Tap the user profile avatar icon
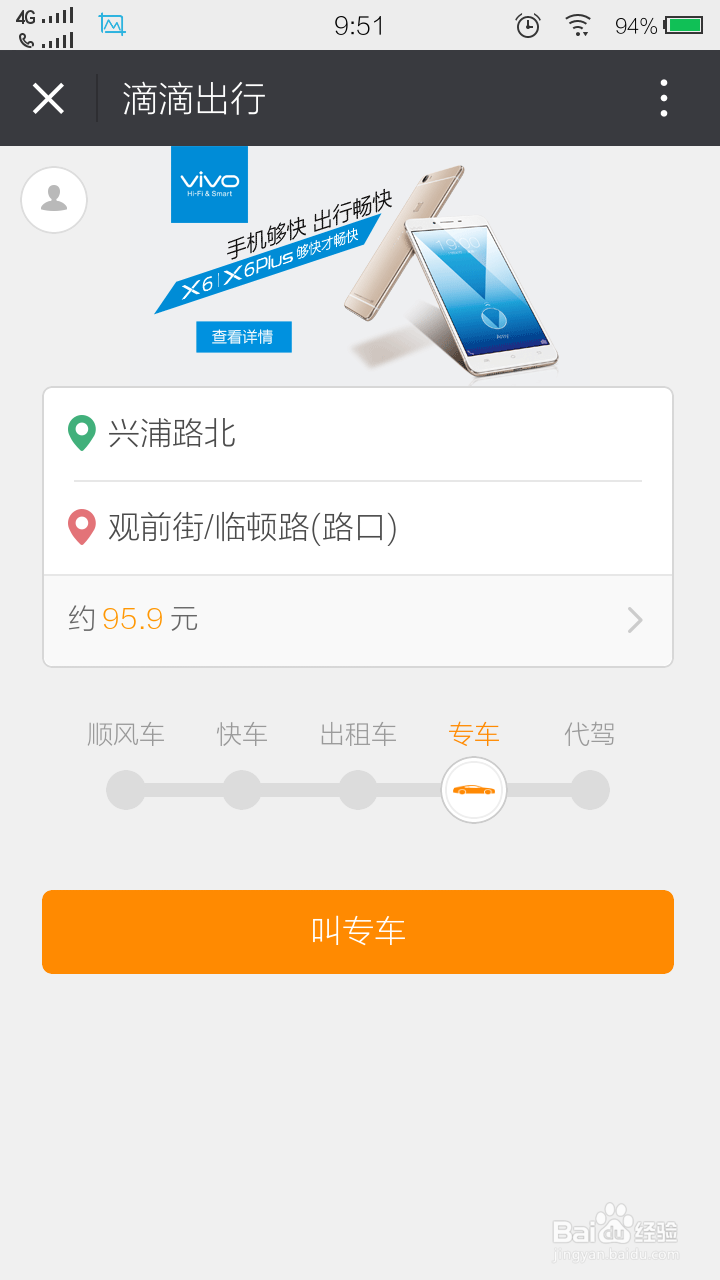The image size is (720, 1280). tap(53, 199)
